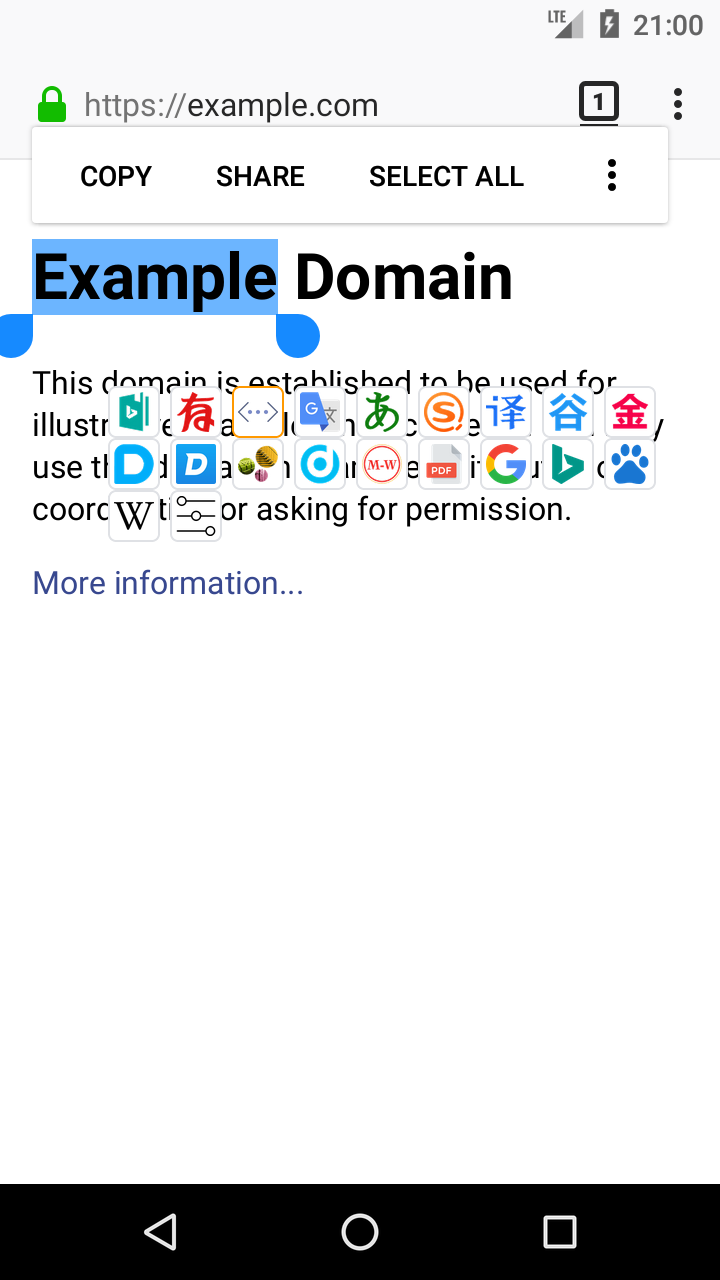Search the selection on Wikipedia
This screenshot has width=720, height=1280.
(134, 516)
